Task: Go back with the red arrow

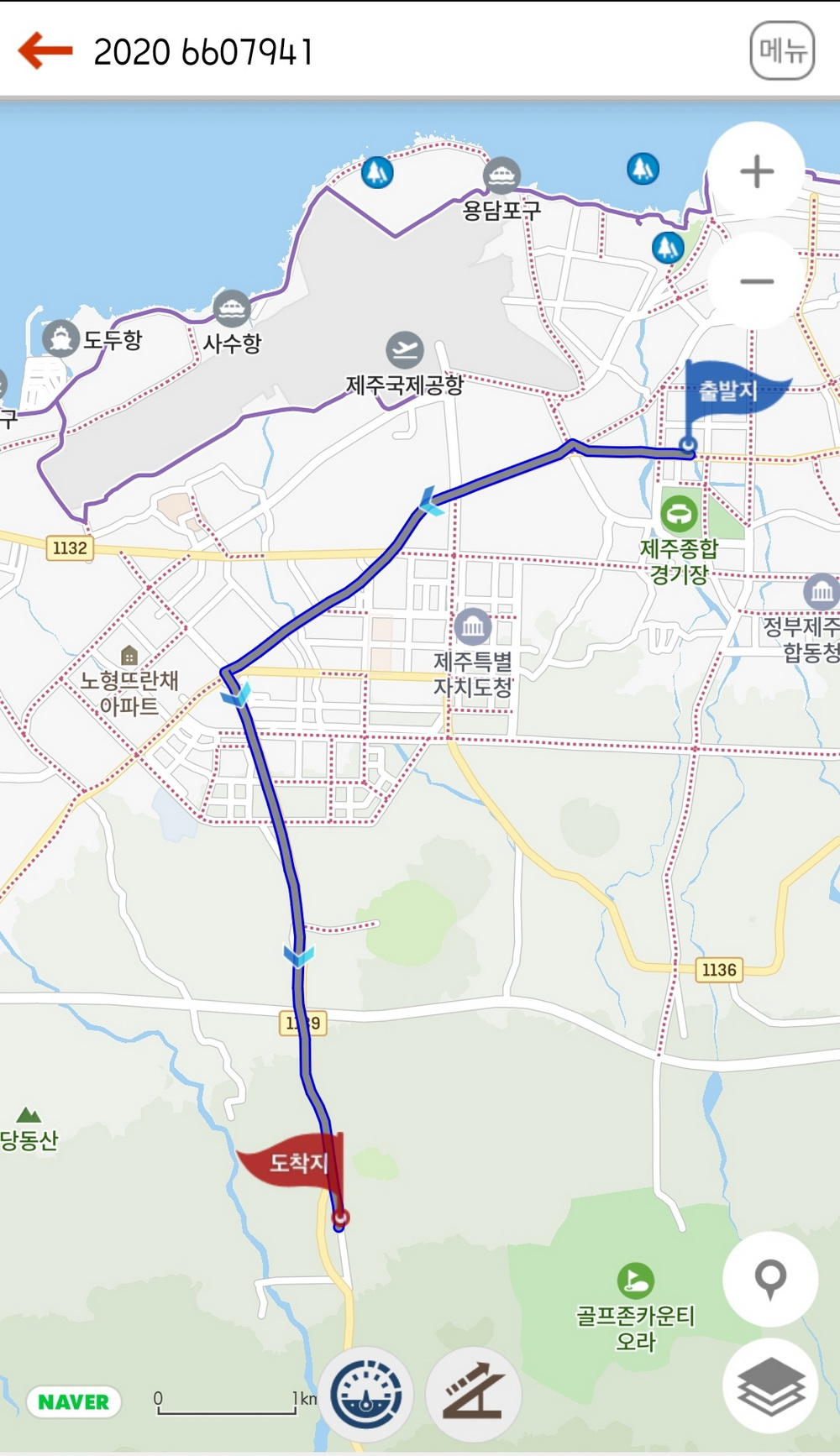Action: [x=45, y=51]
